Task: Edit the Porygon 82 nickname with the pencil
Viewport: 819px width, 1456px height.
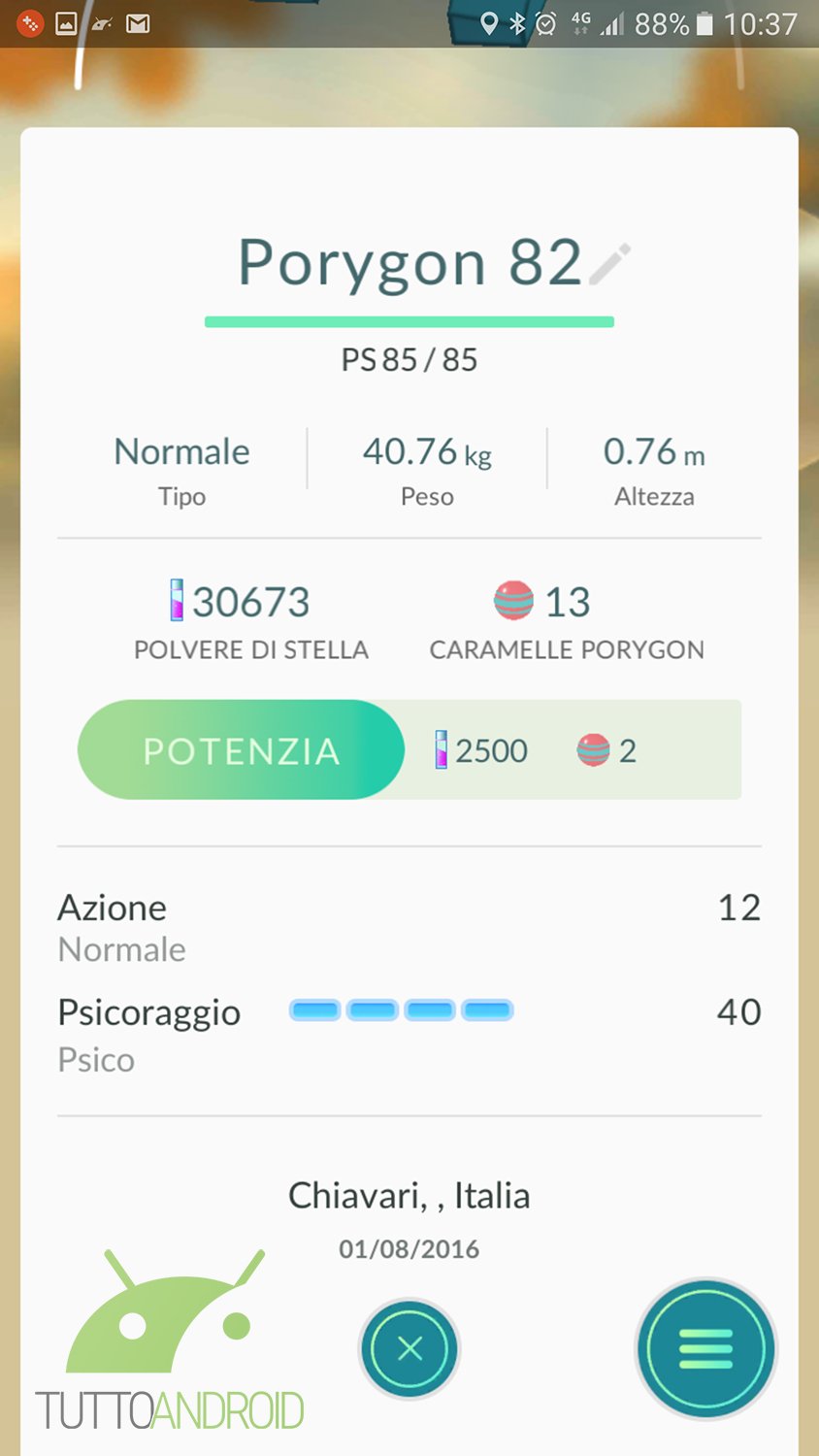Action: 610,264
